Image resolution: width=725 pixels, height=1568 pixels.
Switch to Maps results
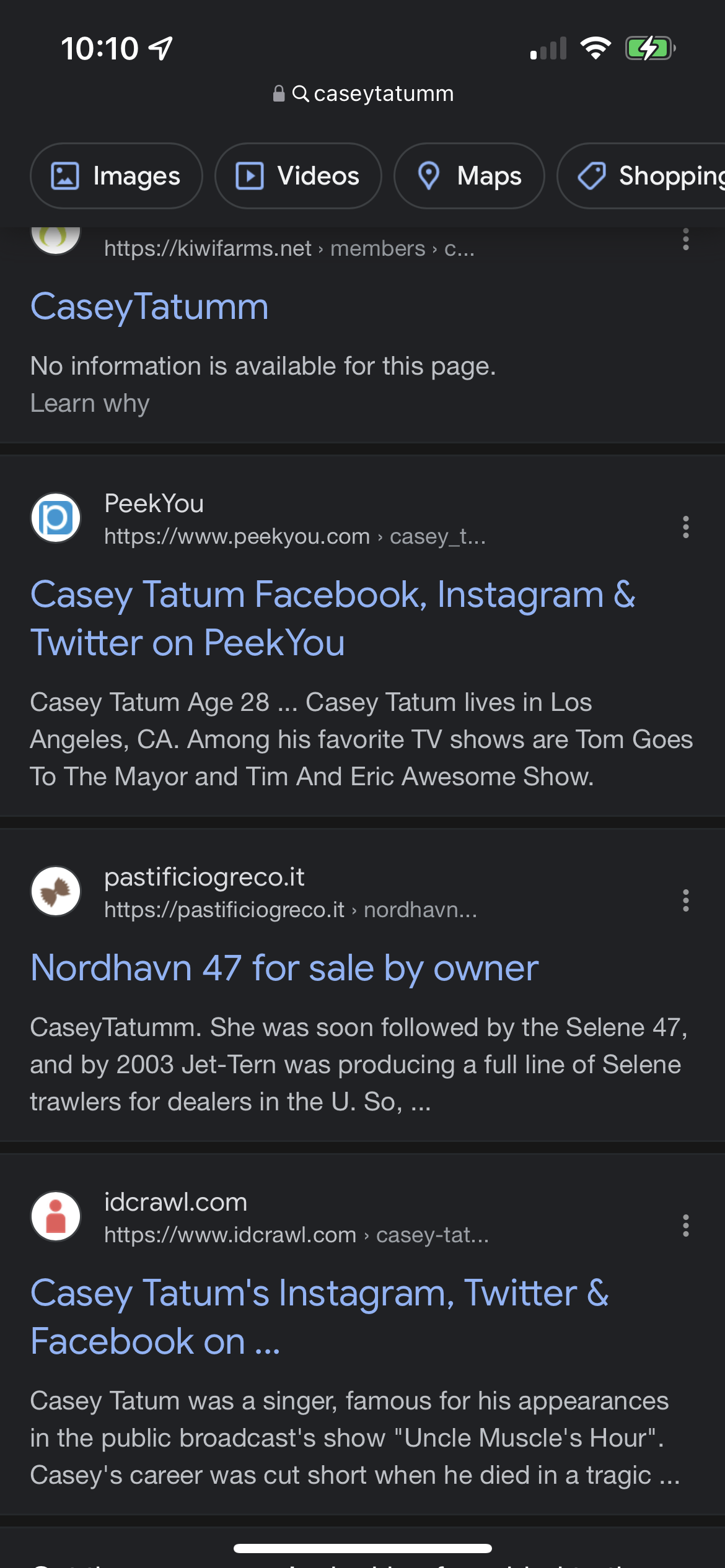coord(469,176)
